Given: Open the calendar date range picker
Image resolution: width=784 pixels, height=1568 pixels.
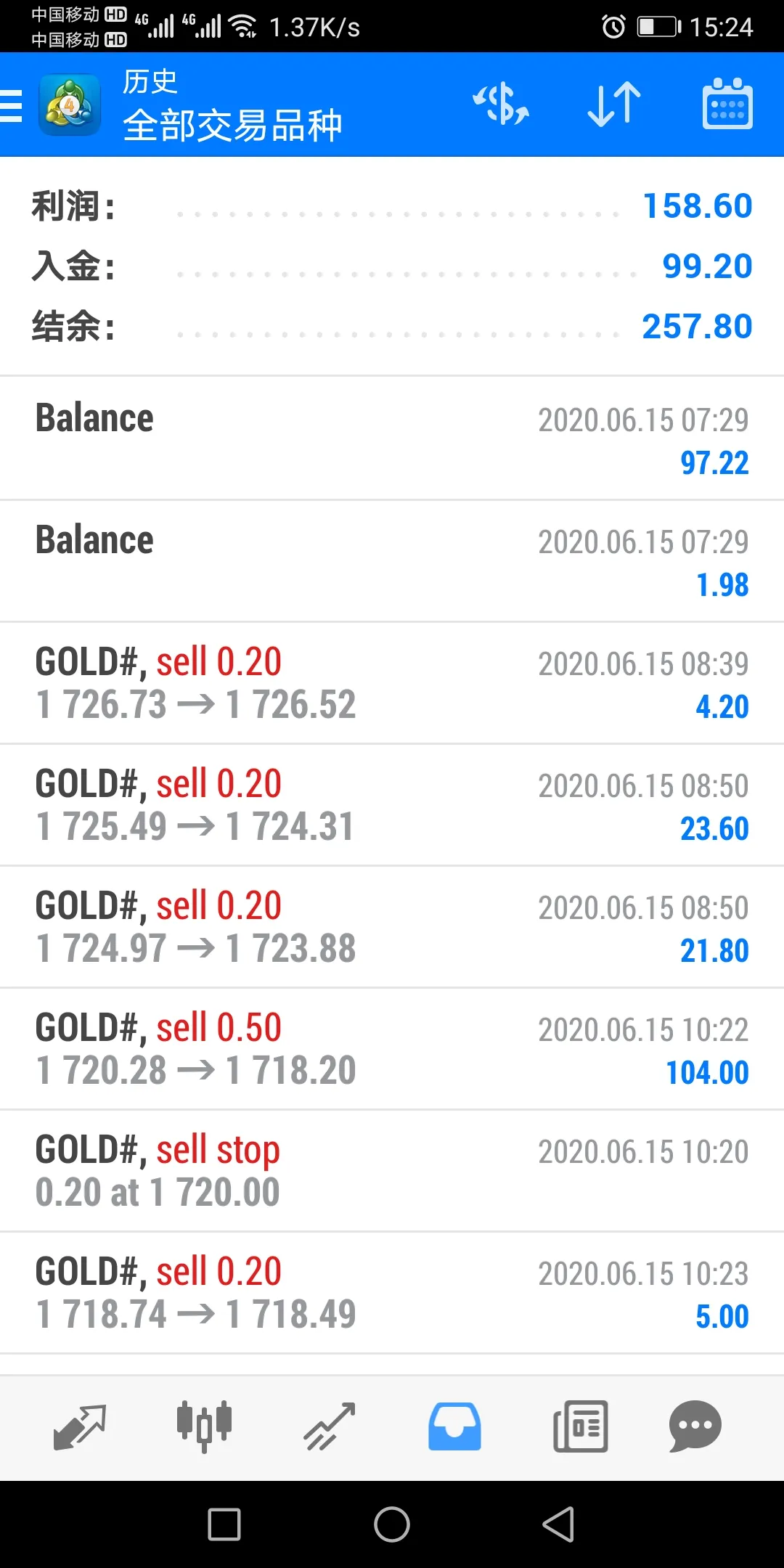Looking at the screenshot, I should [727, 104].
